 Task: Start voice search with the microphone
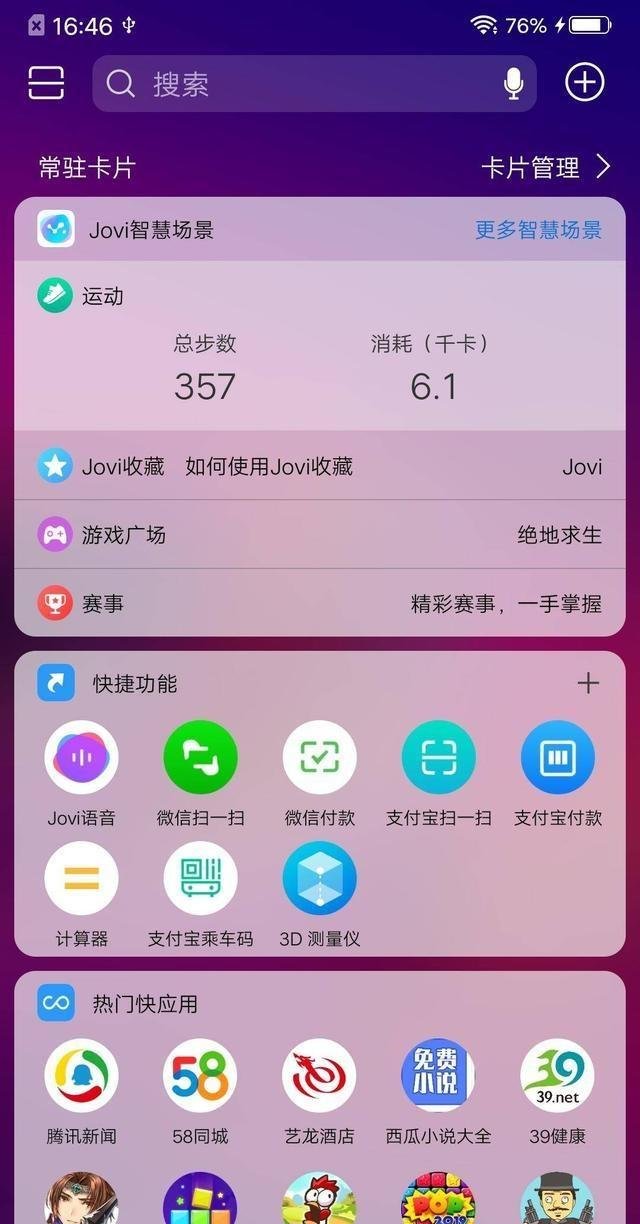(x=514, y=84)
